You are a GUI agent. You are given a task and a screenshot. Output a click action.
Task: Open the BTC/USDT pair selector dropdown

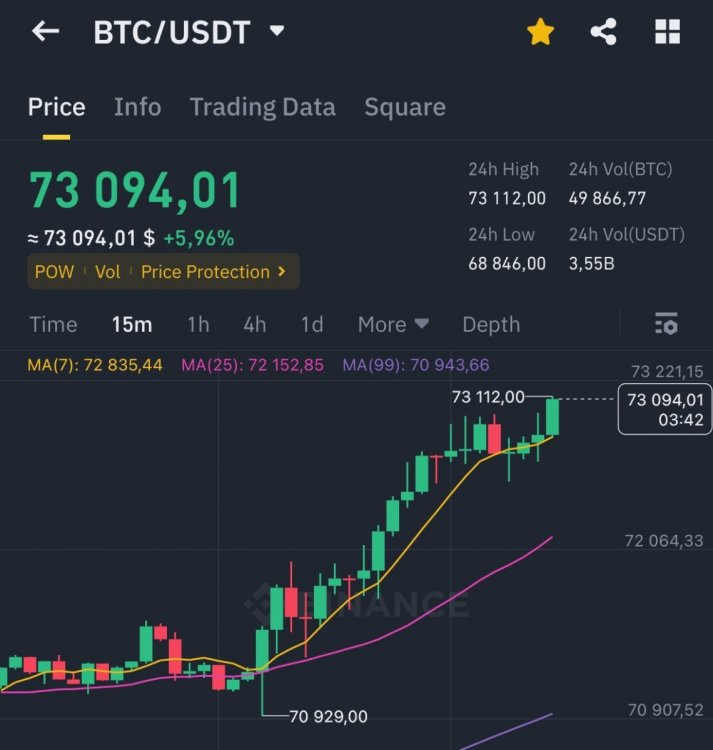click(277, 31)
